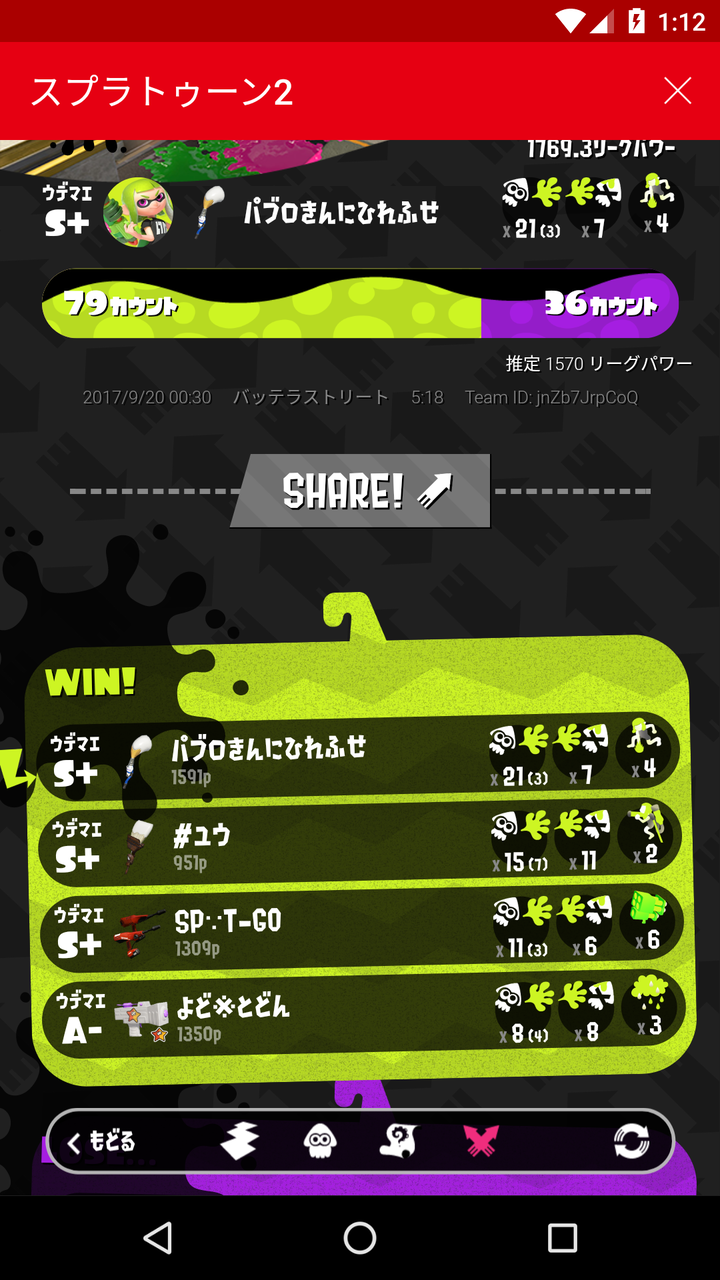
Task: Go back with the もどる button
Action: (x=101, y=1141)
